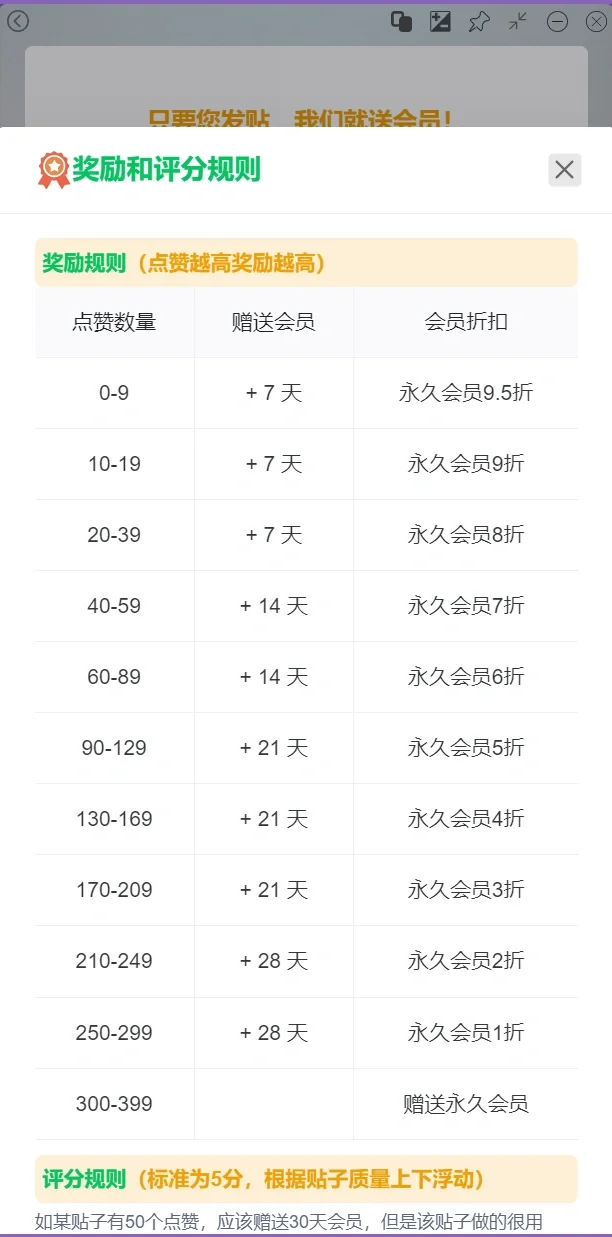The height and width of the screenshot is (1237, 612).
Task: Pin the window with the pushpin icon
Action: pos(479,21)
